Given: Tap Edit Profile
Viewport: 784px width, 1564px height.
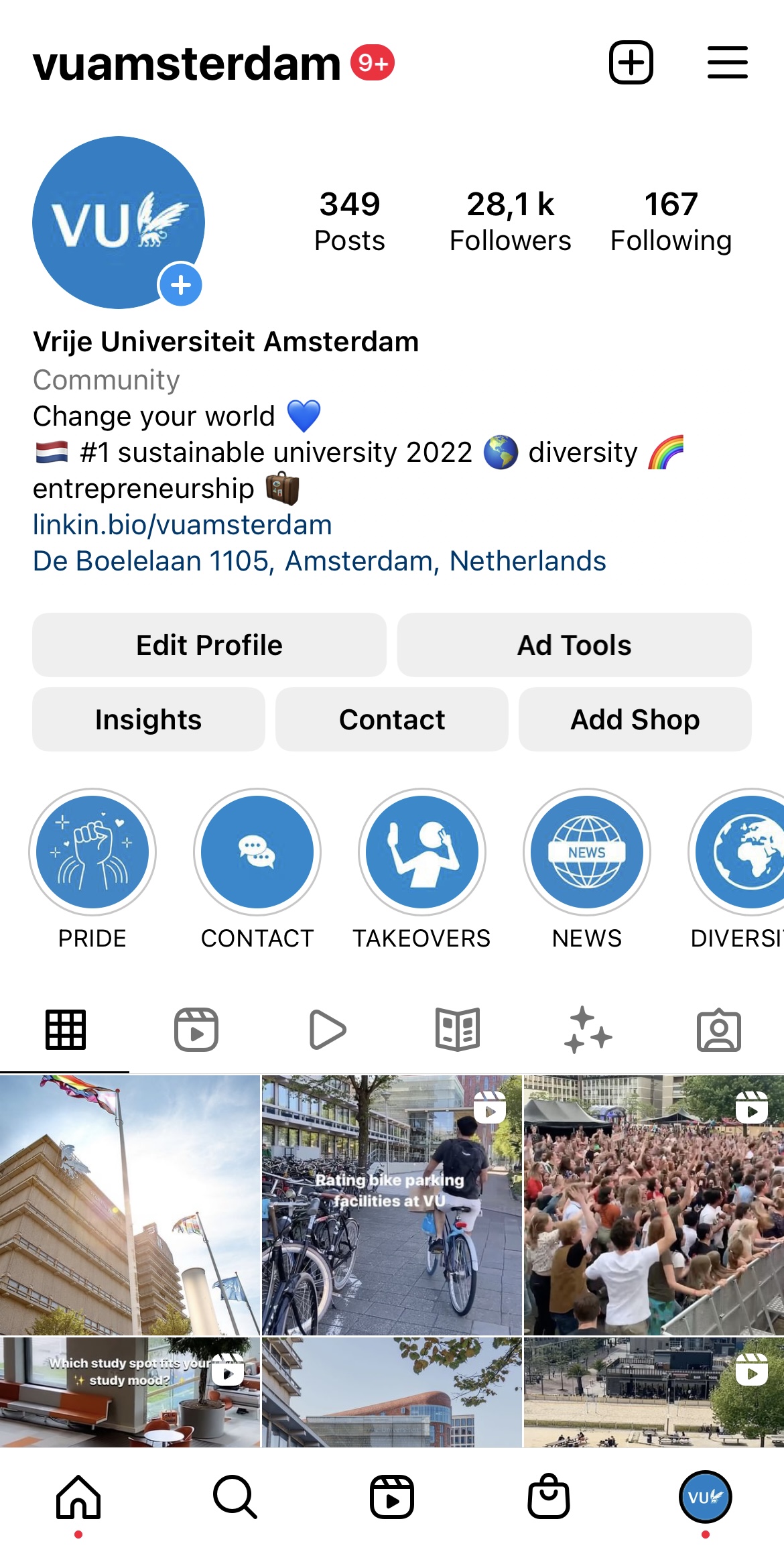Looking at the screenshot, I should (x=209, y=645).
